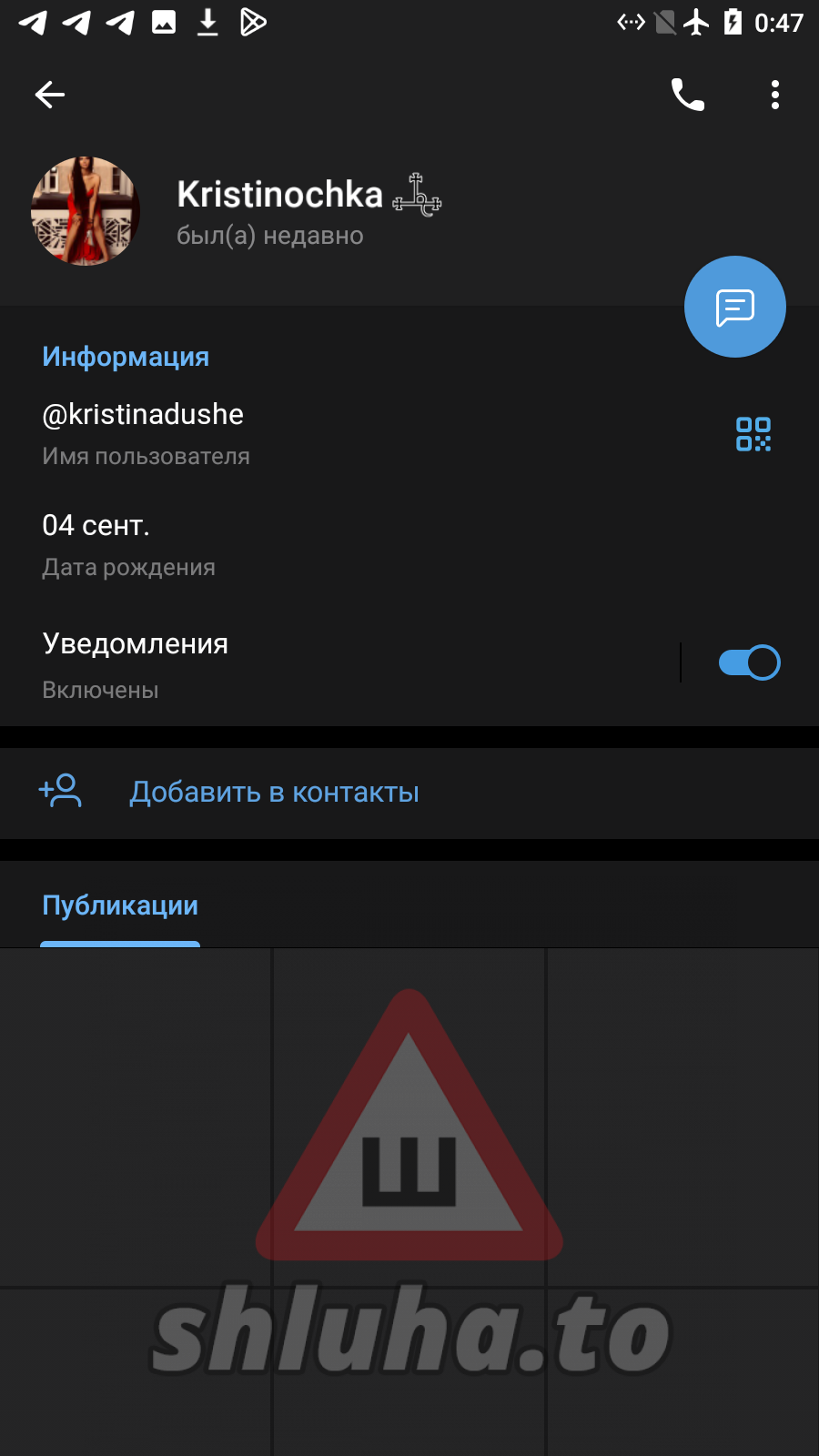Image resolution: width=819 pixels, height=1456 pixels.
Task: Start a voice call with Kristinochka
Action: [687, 95]
